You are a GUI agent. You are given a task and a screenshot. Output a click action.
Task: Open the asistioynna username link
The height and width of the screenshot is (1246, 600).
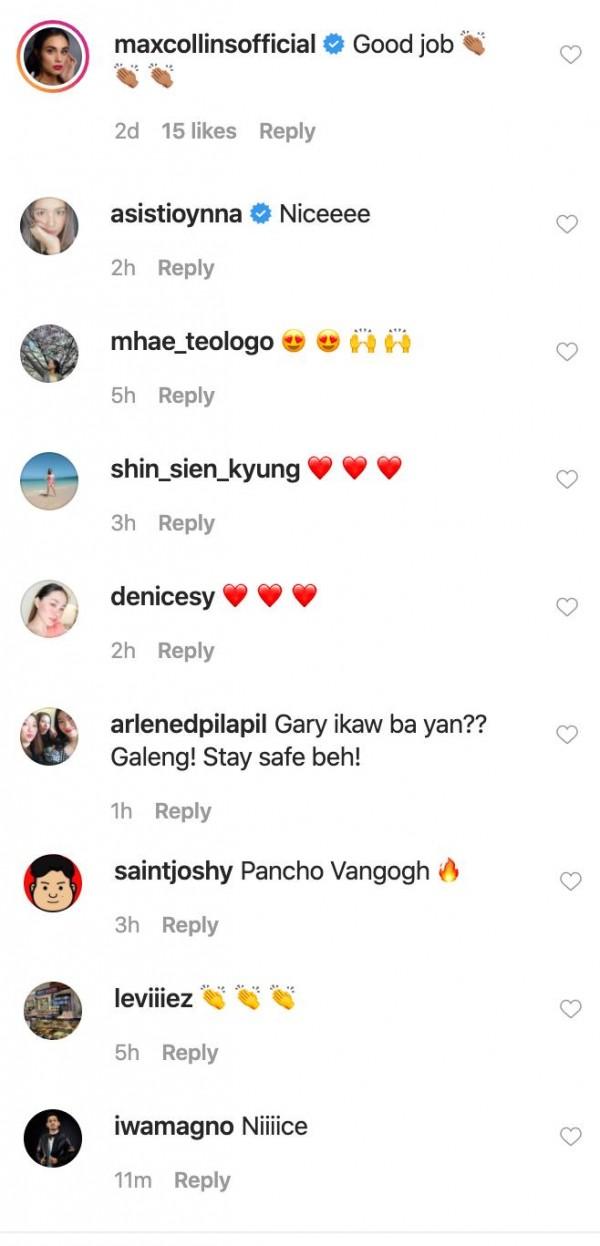176,214
